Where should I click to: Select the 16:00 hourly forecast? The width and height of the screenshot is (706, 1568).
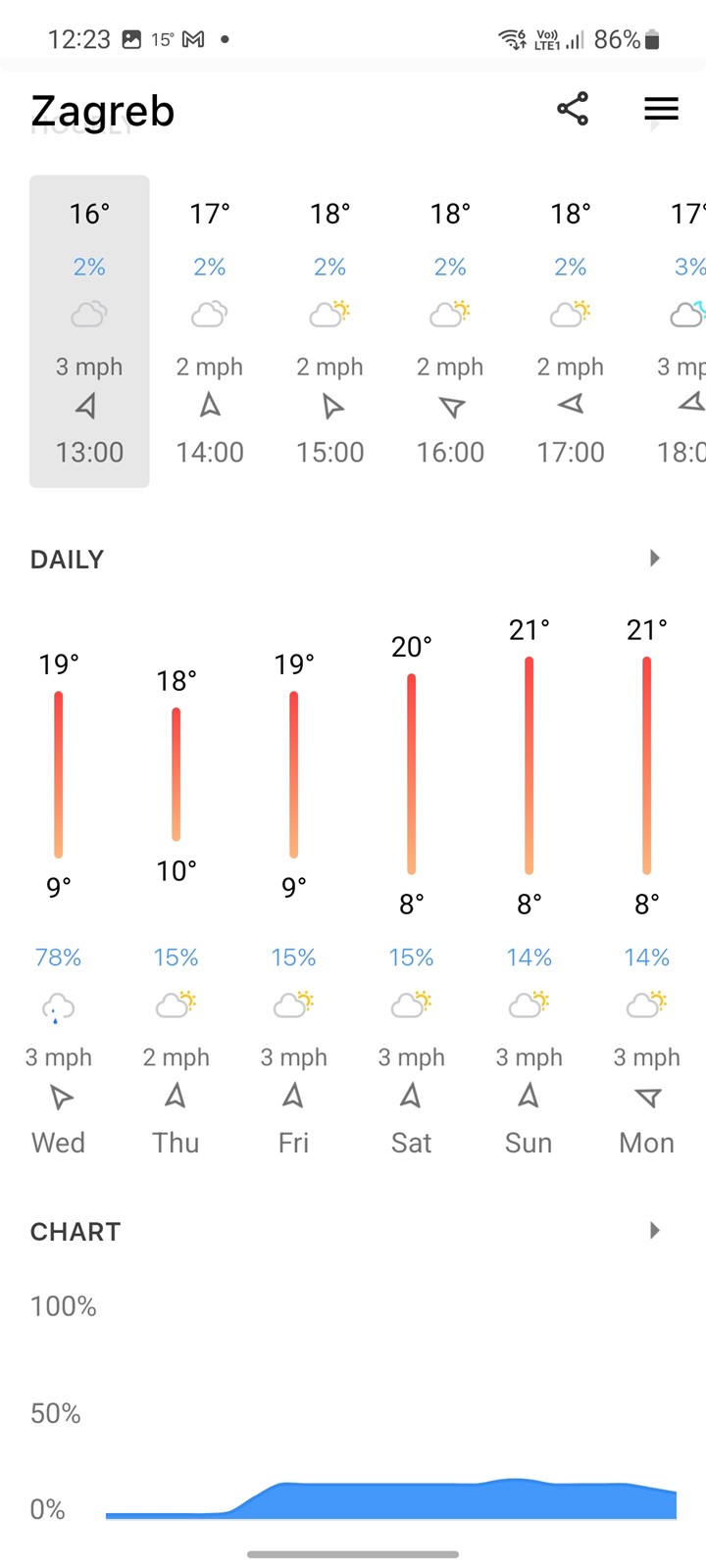pos(451,331)
